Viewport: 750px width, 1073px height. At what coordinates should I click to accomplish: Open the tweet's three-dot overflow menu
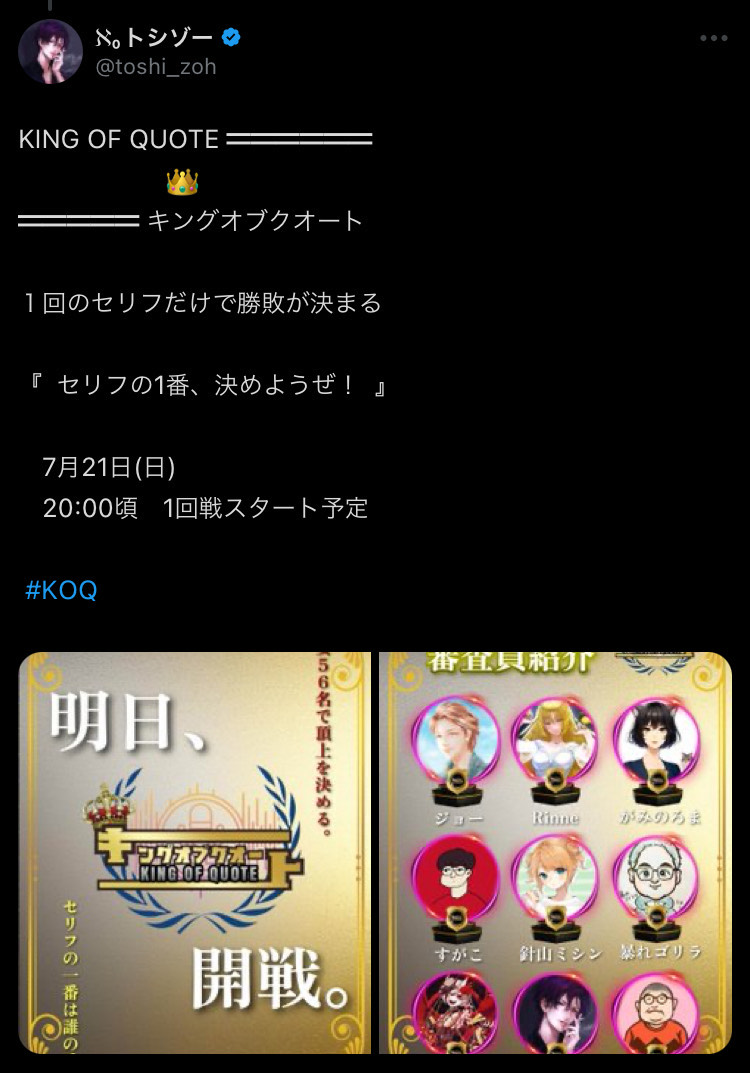pos(713,39)
